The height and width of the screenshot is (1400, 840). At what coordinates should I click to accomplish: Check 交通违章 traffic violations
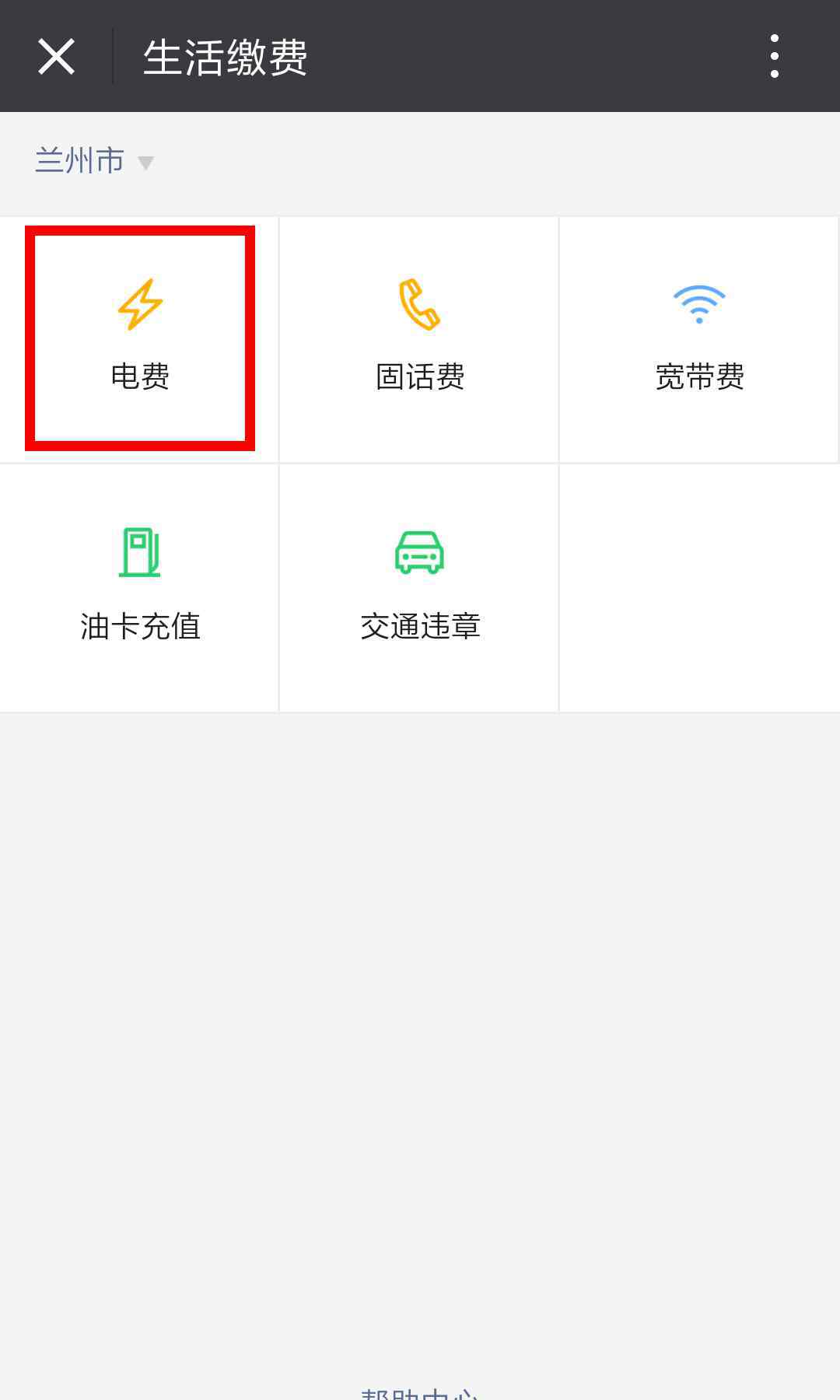[419, 588]
